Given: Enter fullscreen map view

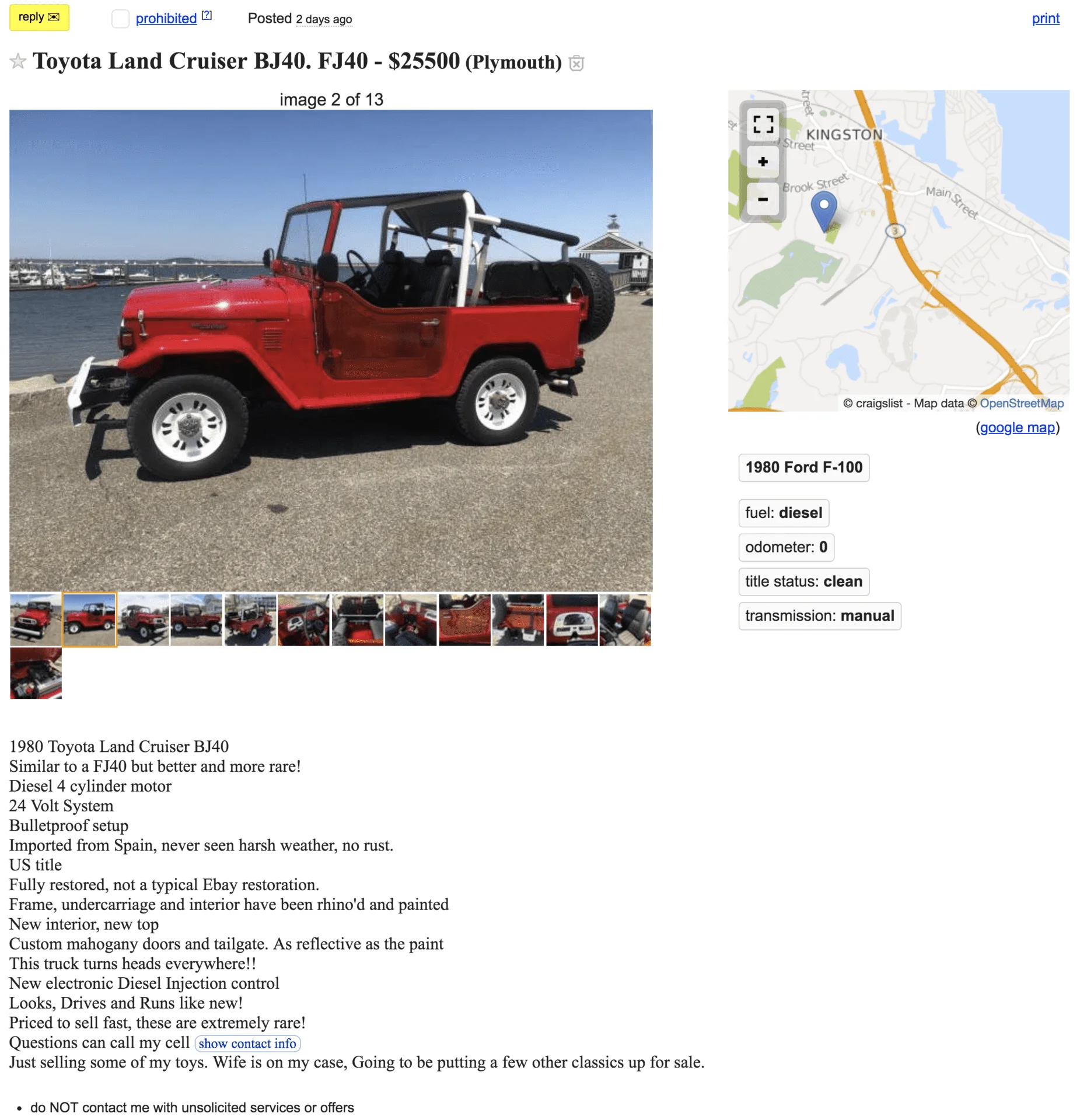Looking at the screenshot, I should 762,124.
